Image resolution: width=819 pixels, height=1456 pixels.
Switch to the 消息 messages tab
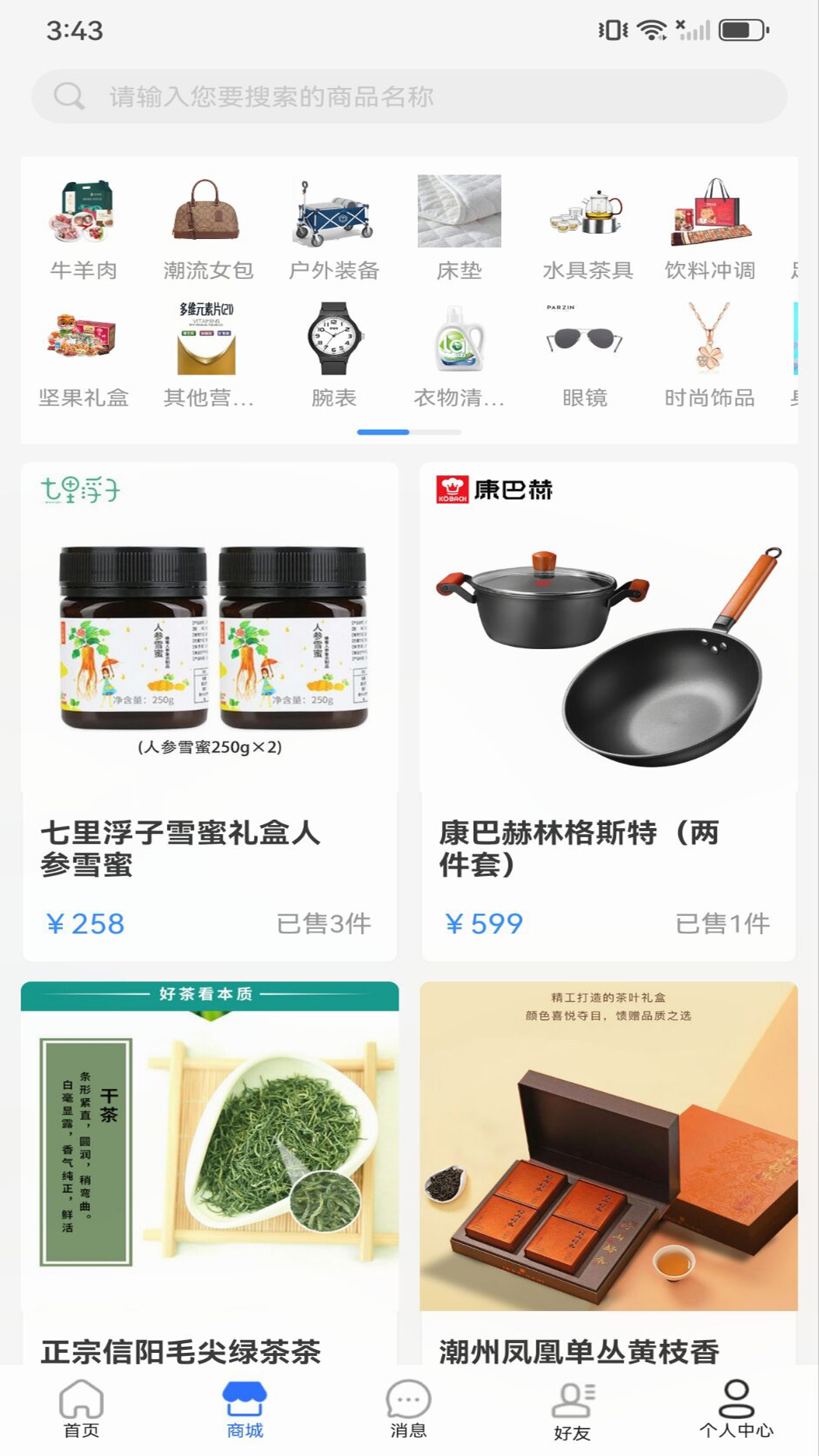coord(407,1410)
